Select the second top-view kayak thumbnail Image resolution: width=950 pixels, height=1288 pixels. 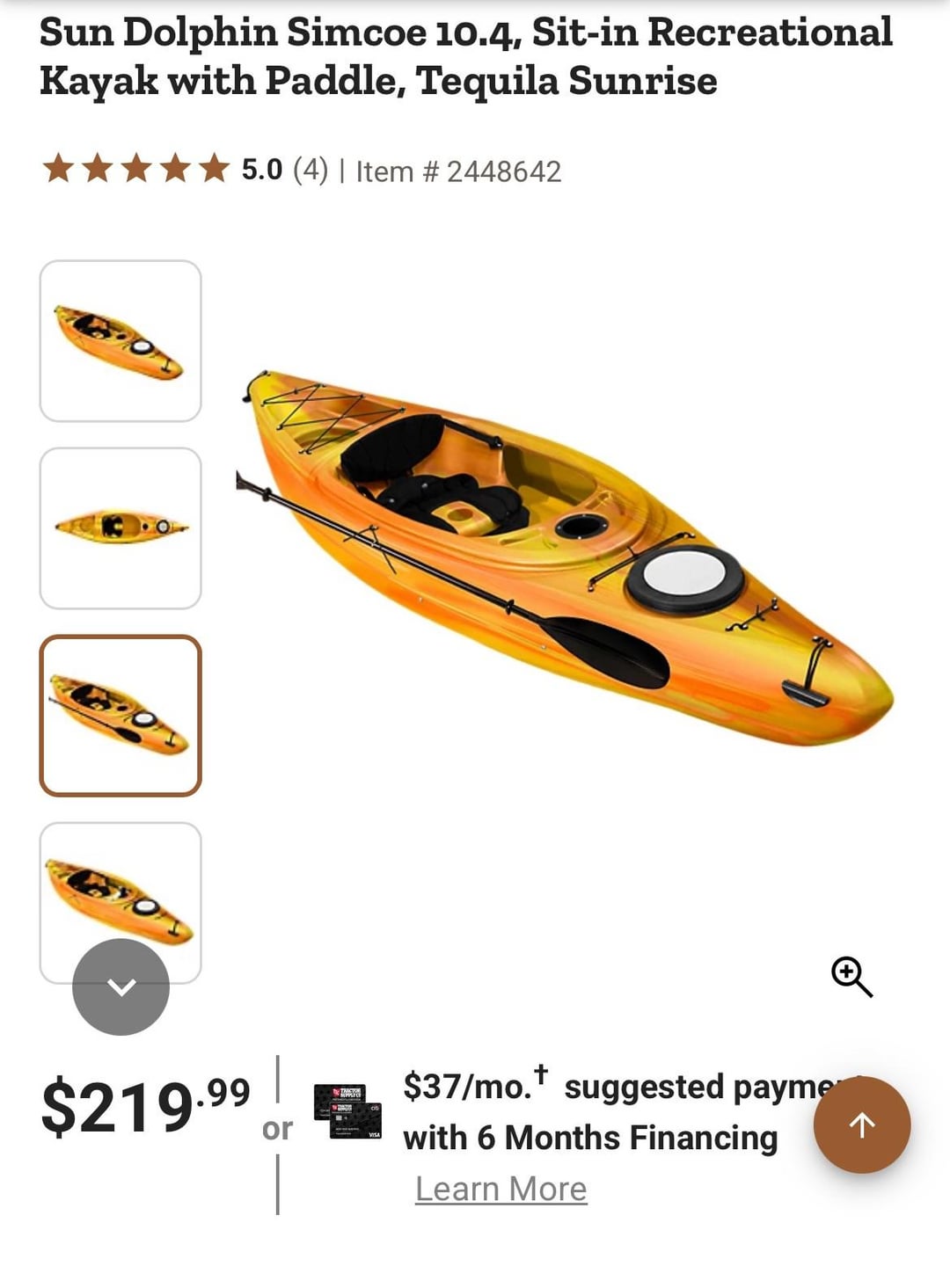coord(121,528)
